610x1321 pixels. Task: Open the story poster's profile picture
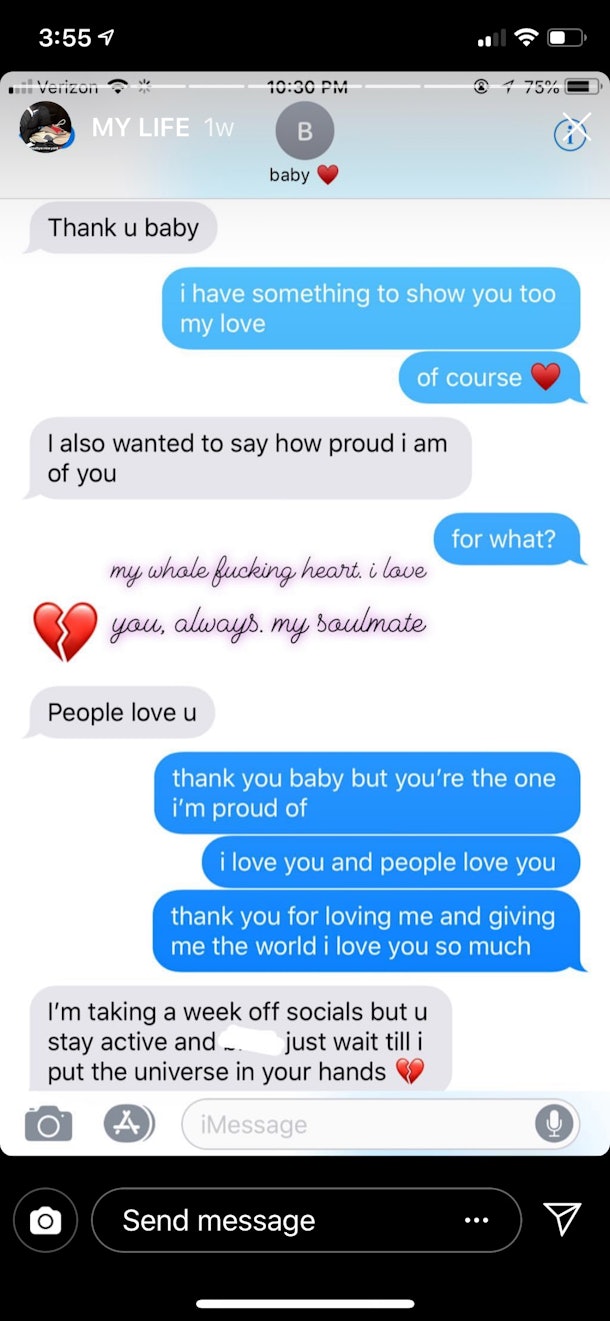[45, 128]
